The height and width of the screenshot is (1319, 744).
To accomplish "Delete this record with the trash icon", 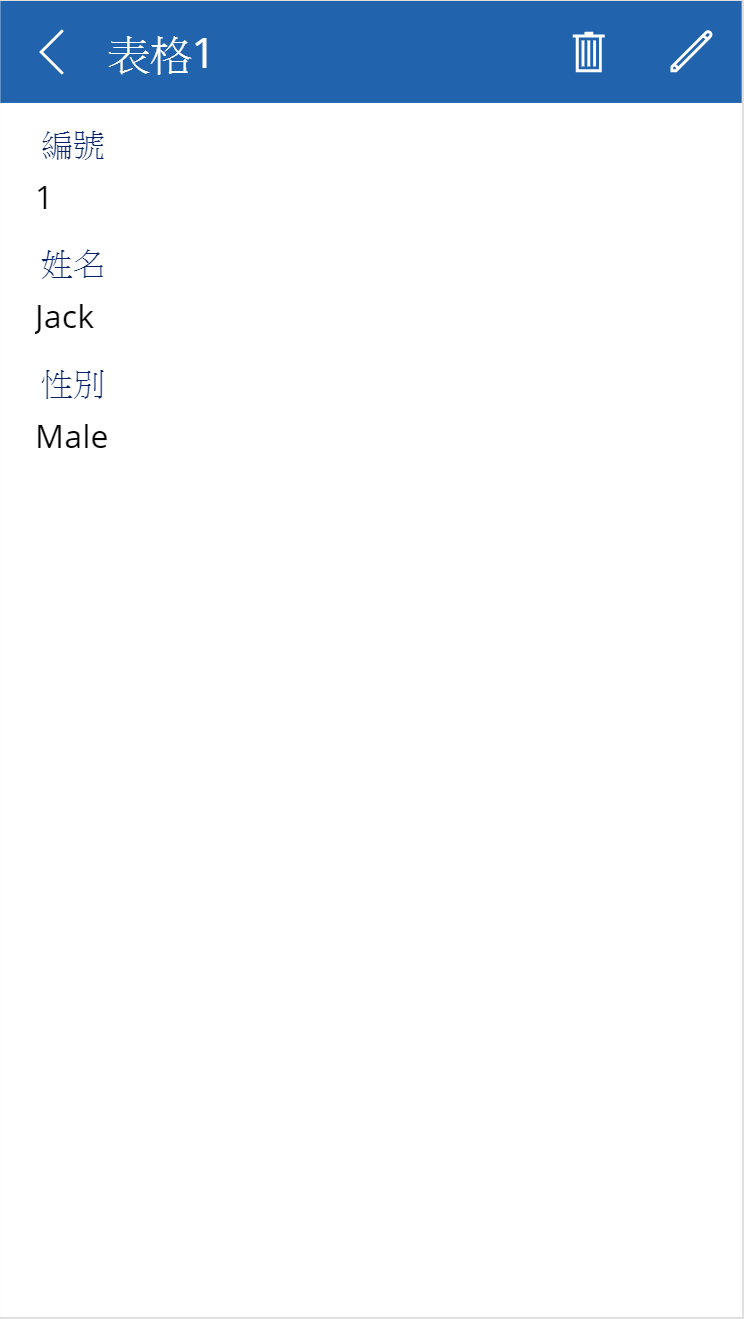I will [x=589, y=52].
